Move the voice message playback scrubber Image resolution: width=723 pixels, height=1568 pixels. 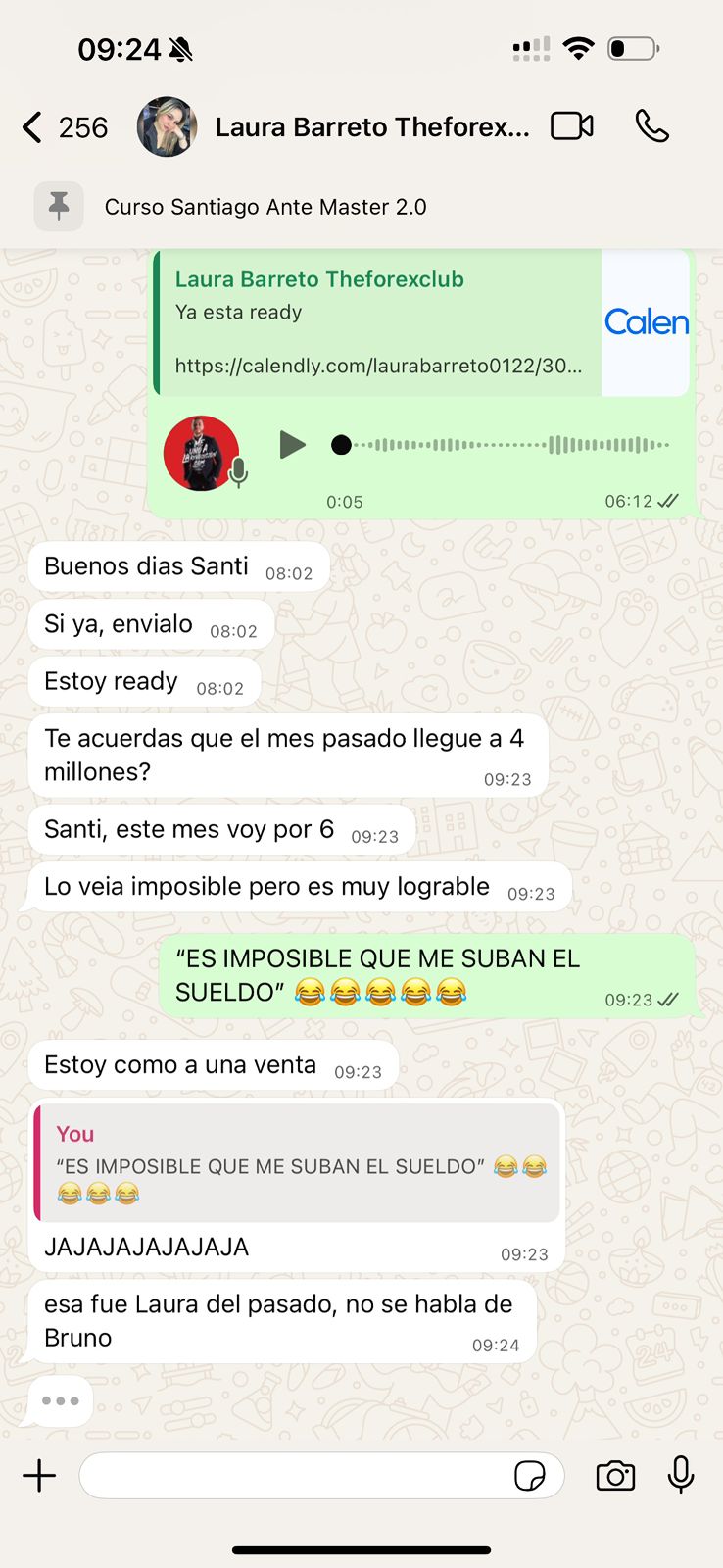(x=341, y=445)
